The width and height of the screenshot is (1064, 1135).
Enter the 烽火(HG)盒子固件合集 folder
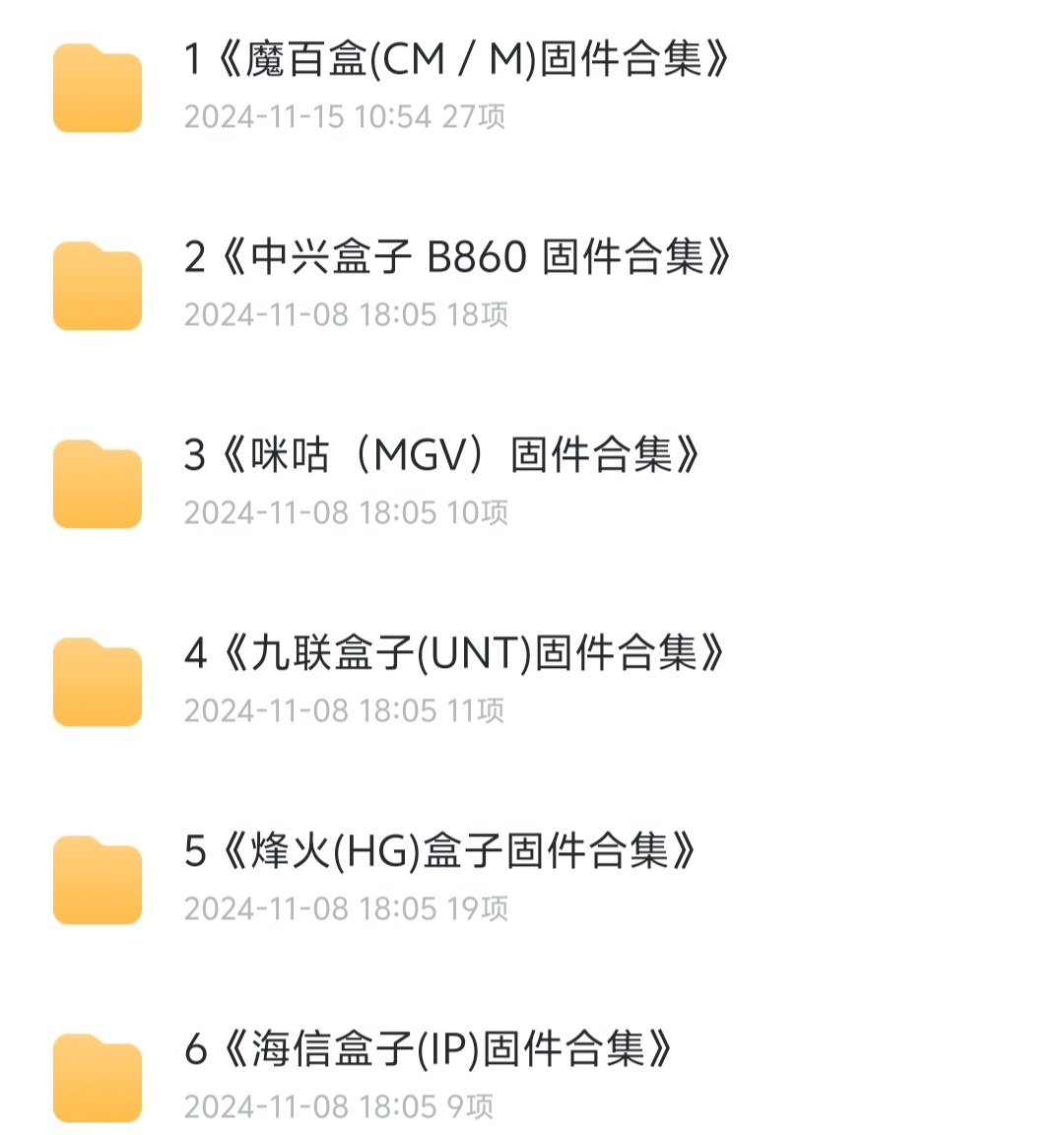[439, 851]
